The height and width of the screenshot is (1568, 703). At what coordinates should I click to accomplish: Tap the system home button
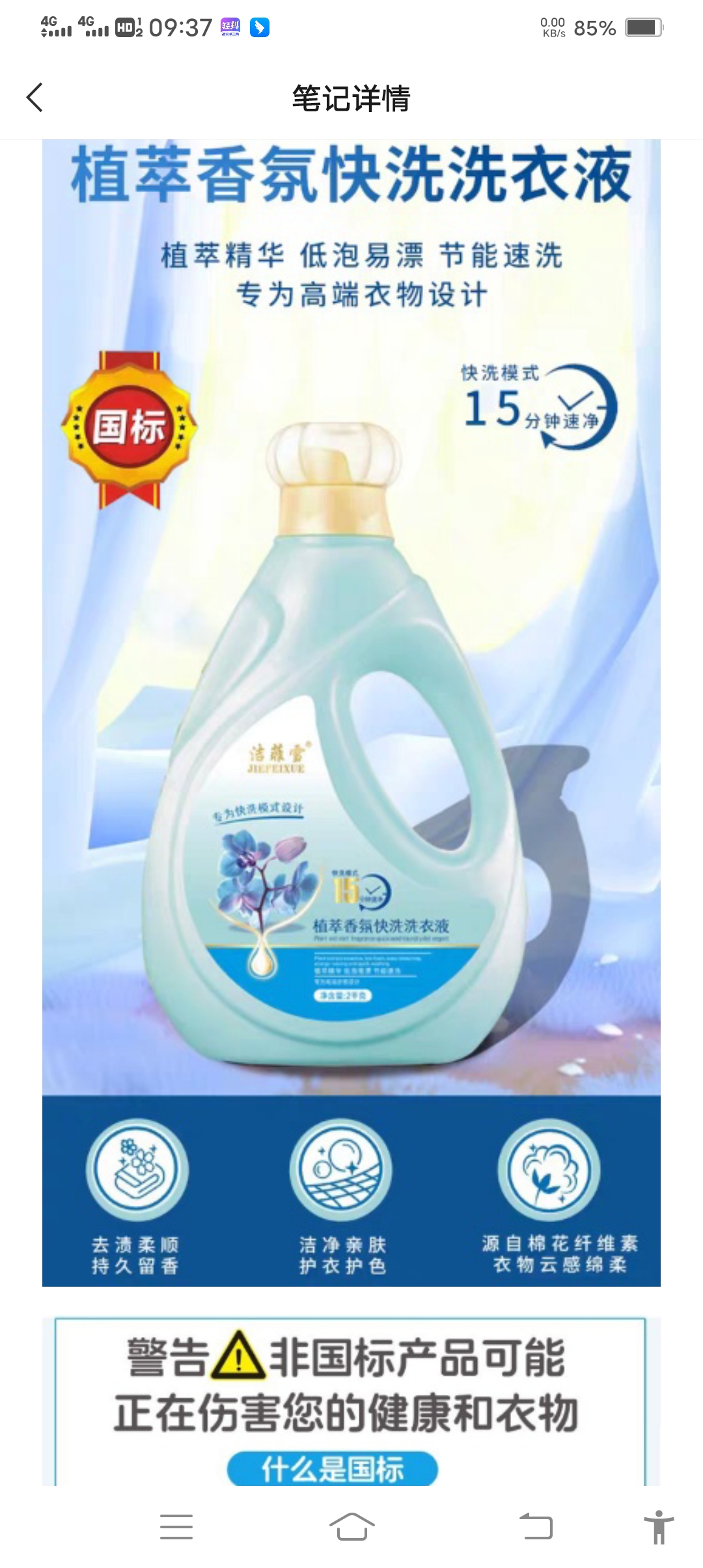coord(351,1526)
